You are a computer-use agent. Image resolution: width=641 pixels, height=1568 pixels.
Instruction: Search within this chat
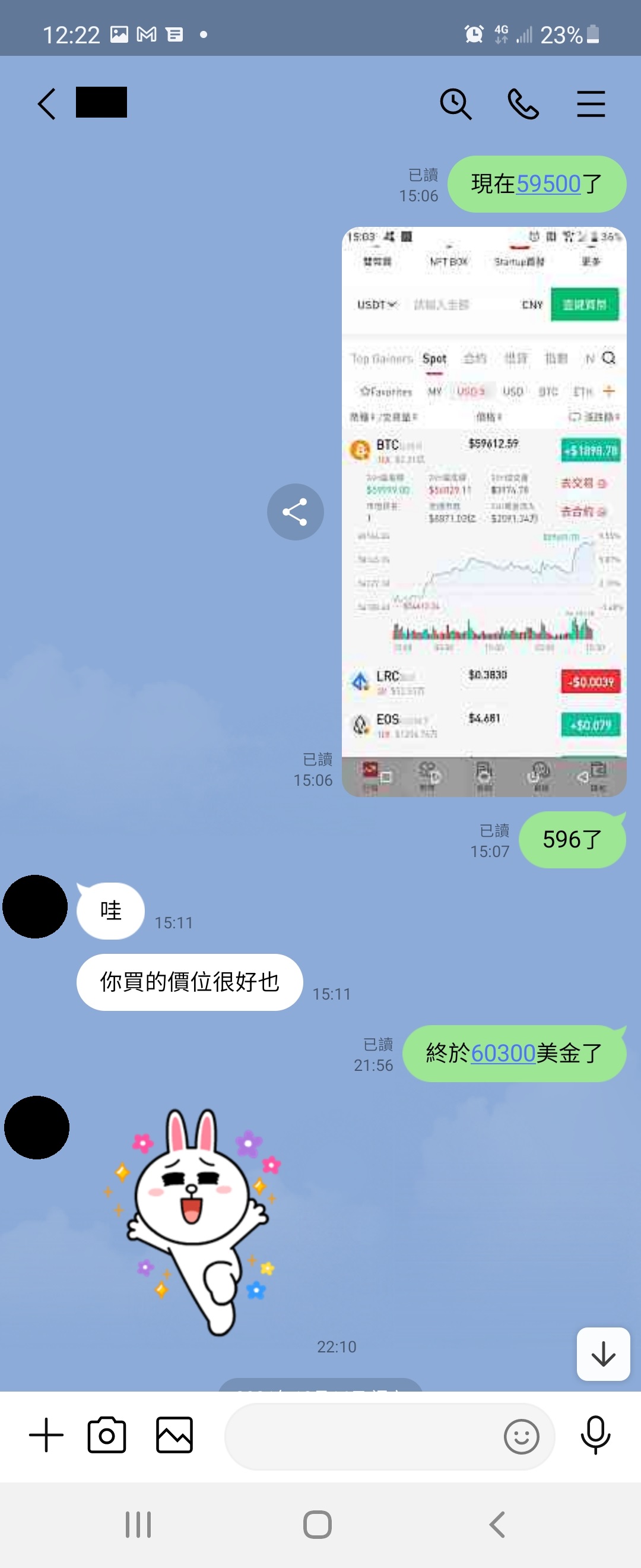click(455, 103)
